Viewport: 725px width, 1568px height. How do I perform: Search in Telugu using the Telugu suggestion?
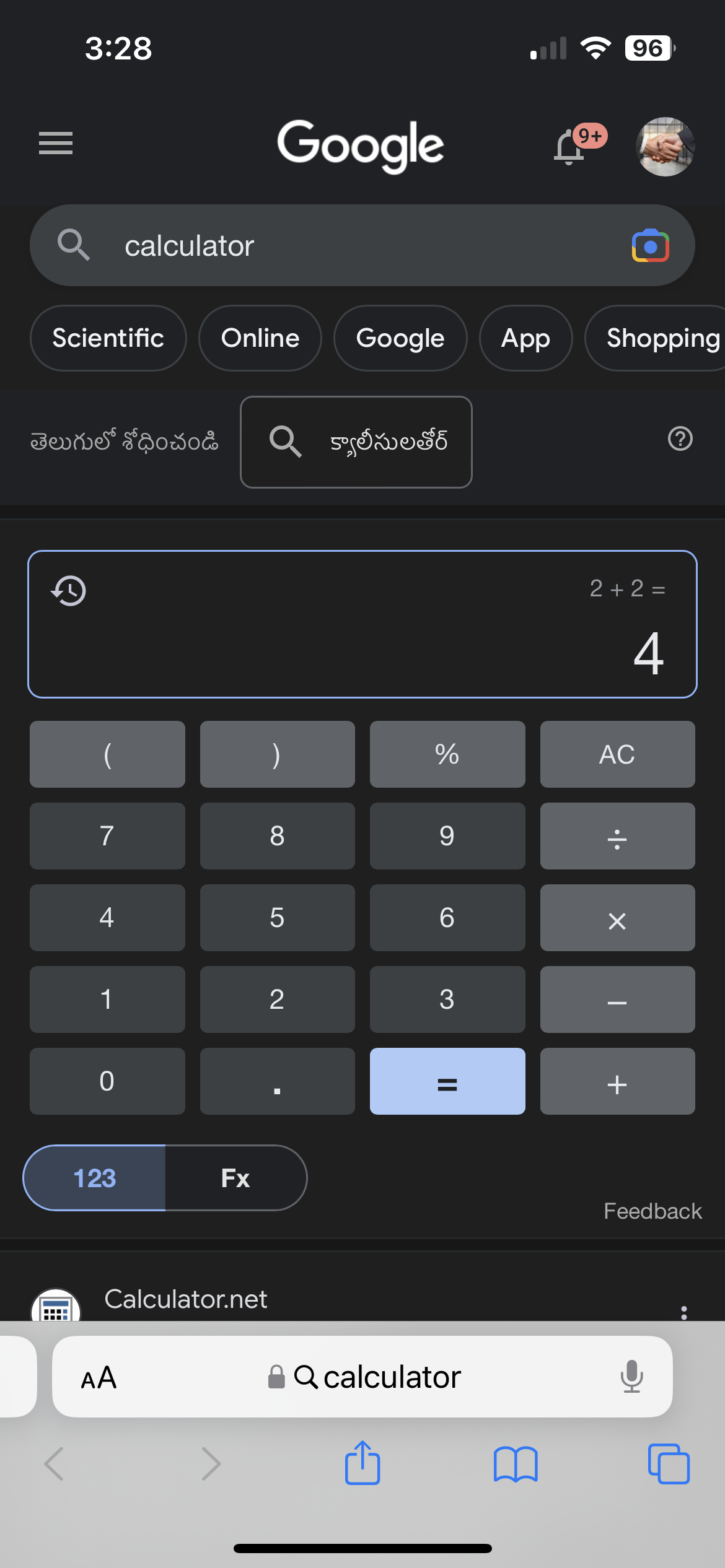coord(356,442)
